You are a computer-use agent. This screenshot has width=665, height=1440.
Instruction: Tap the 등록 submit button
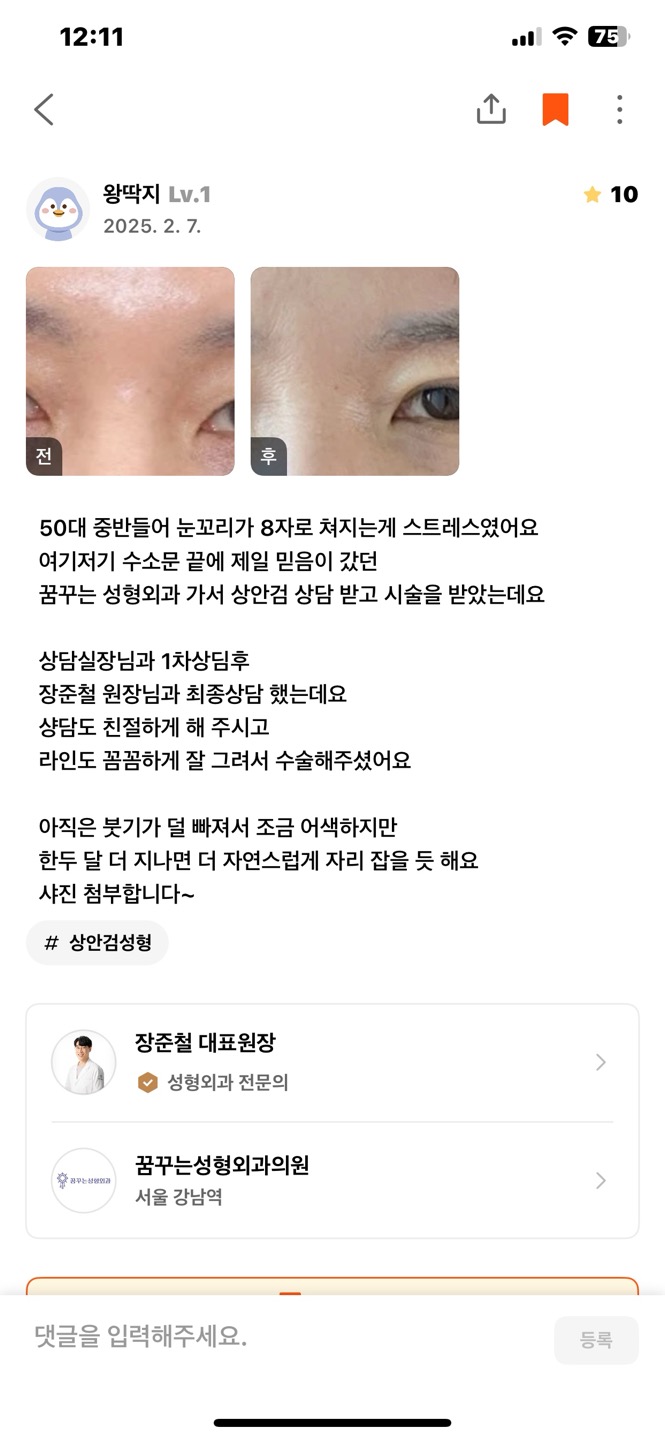click(x=596, y=1339)
